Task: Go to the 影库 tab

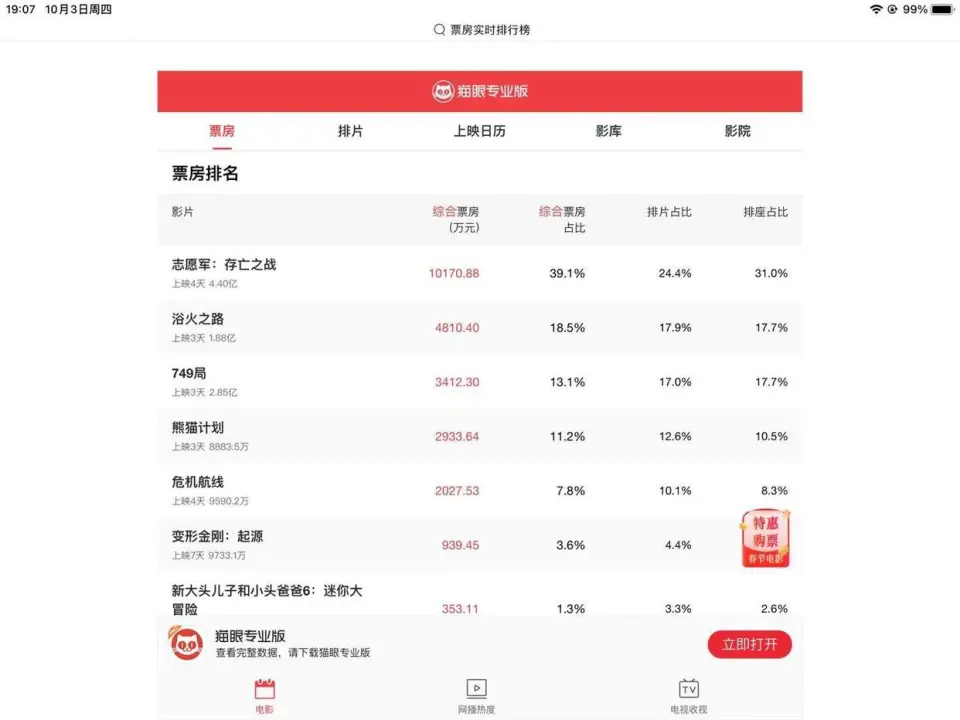Action: click(608, 131)
